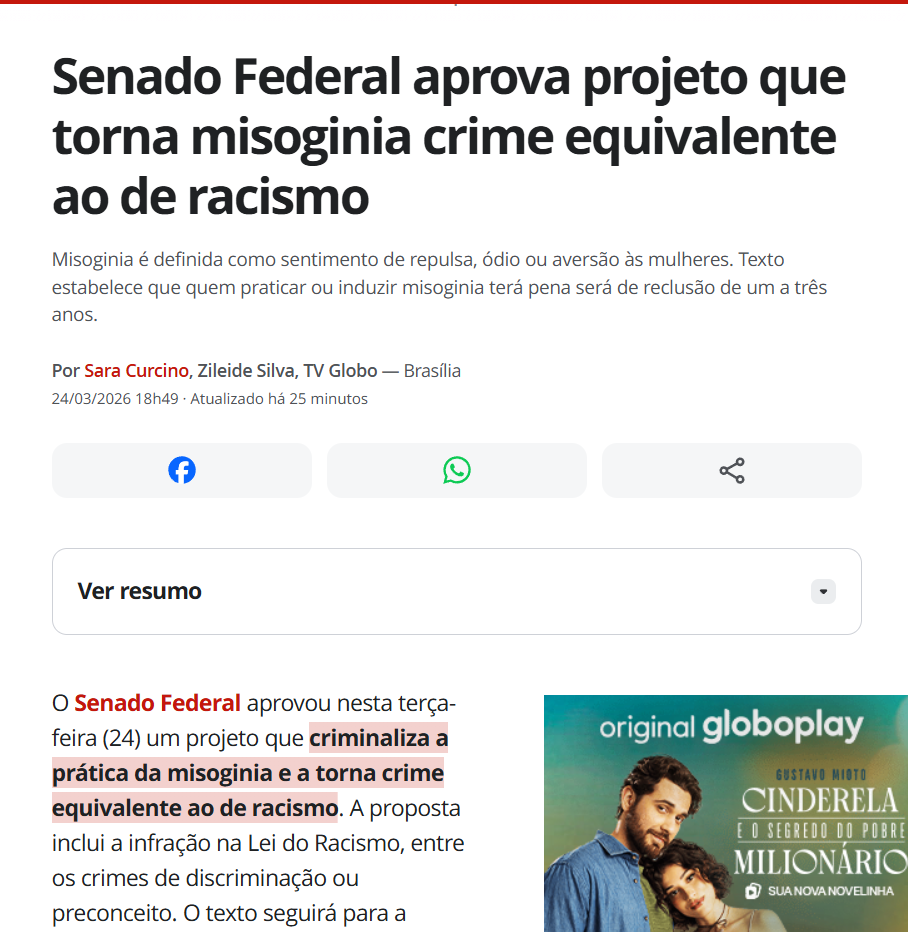The width and height of the screenshot is (908, 932).
Task: Share the article via WhatsApp
Action: click(x=457, y=470)
